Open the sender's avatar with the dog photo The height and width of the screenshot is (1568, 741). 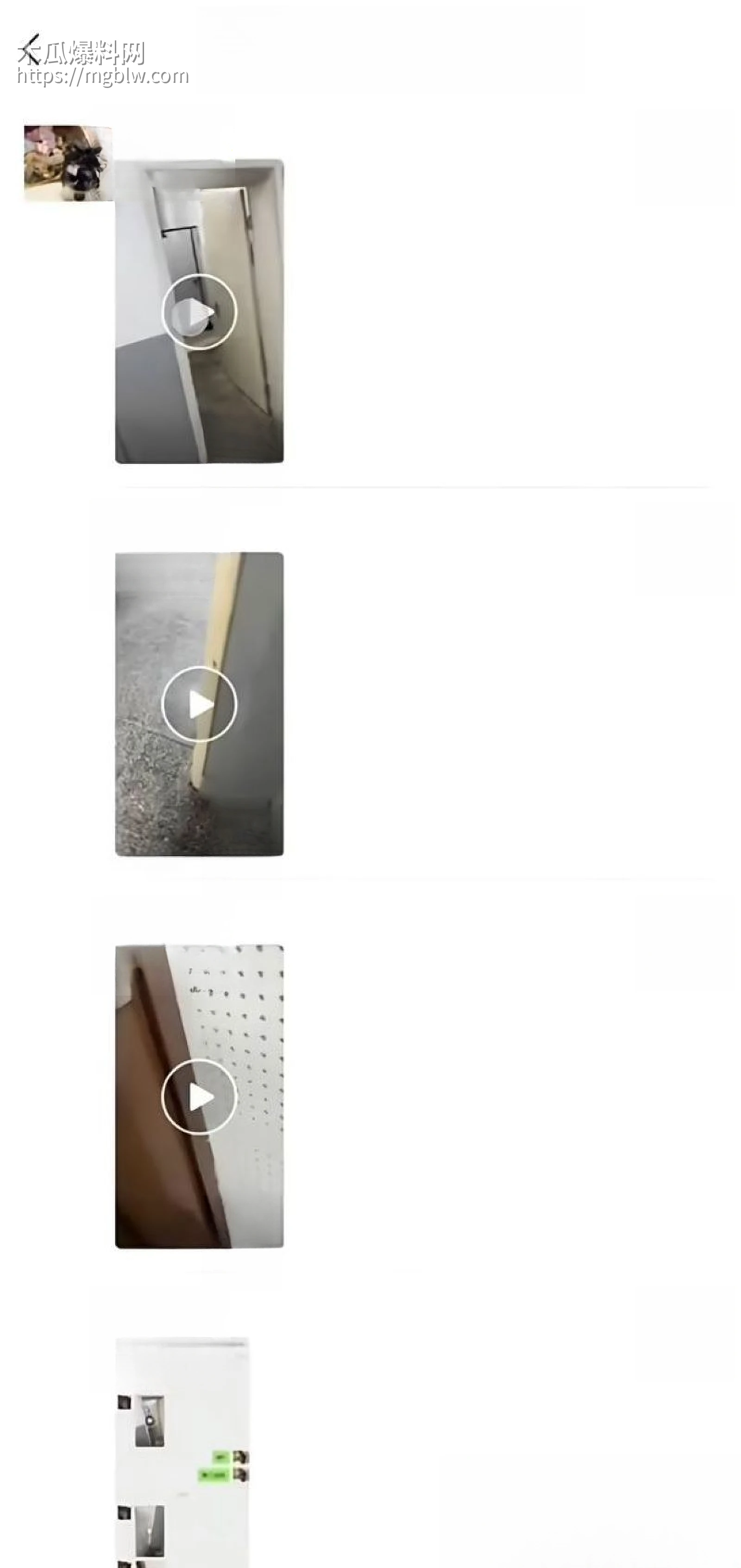pos(68,163)
